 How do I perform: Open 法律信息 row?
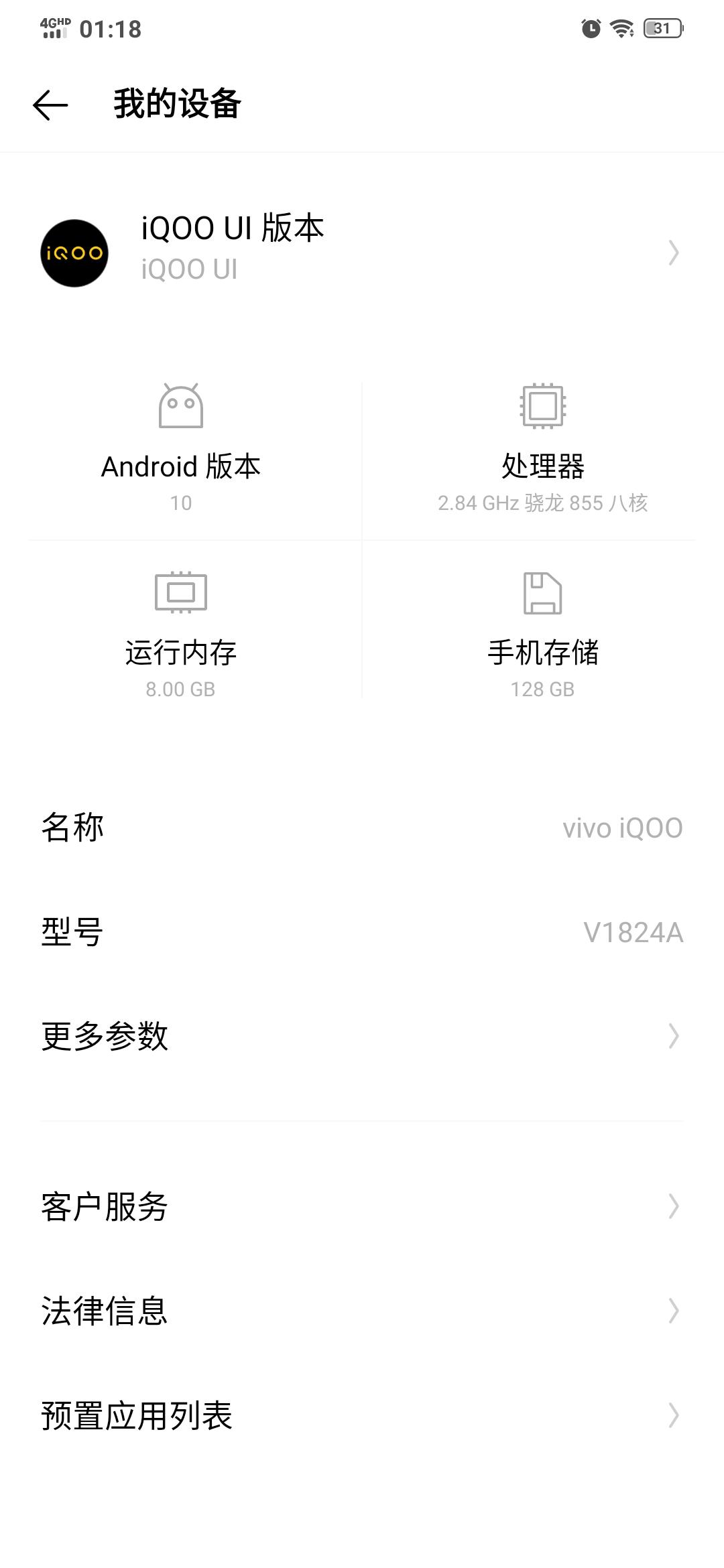pos(362,1311)
